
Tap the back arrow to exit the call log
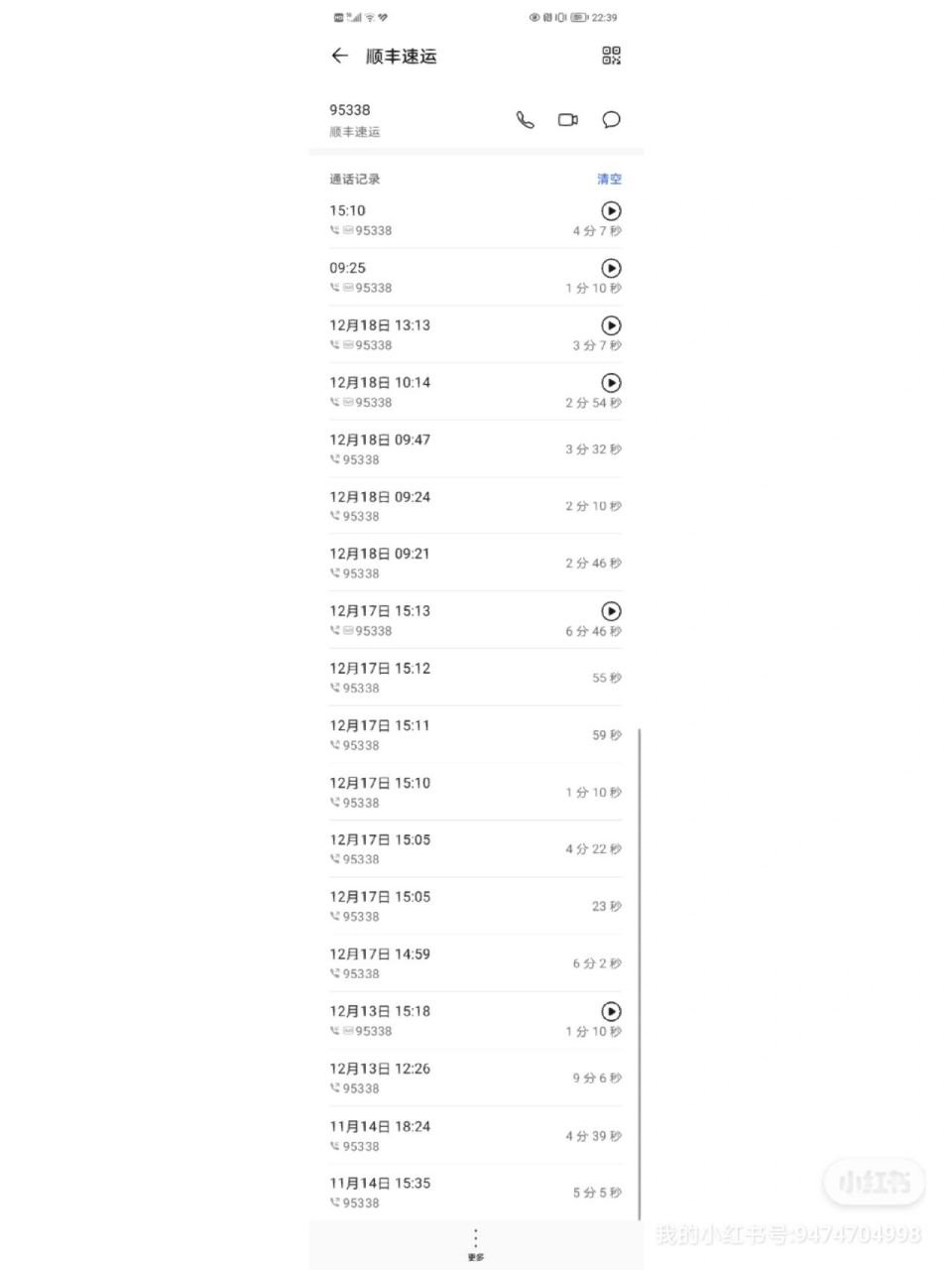(339, 57)
